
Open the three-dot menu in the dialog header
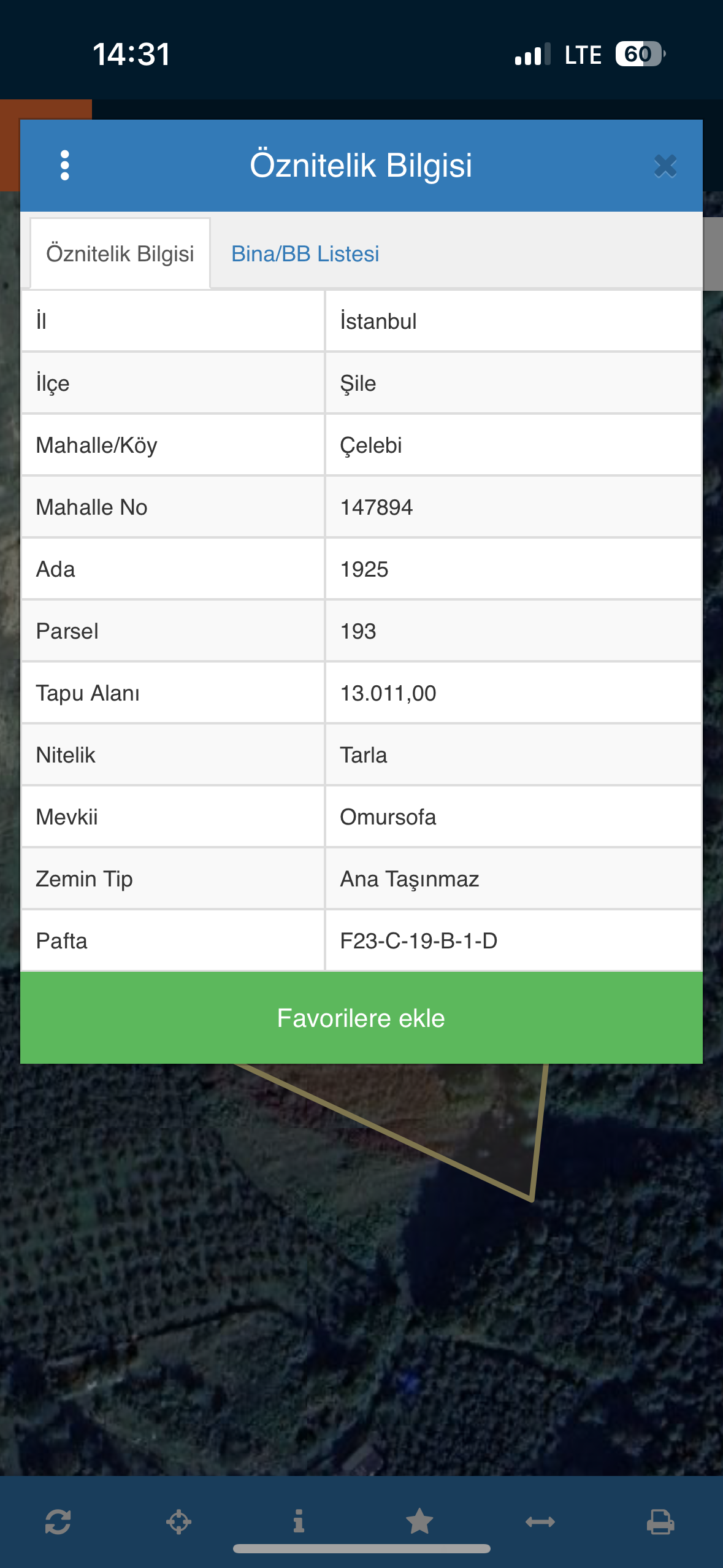65,166
